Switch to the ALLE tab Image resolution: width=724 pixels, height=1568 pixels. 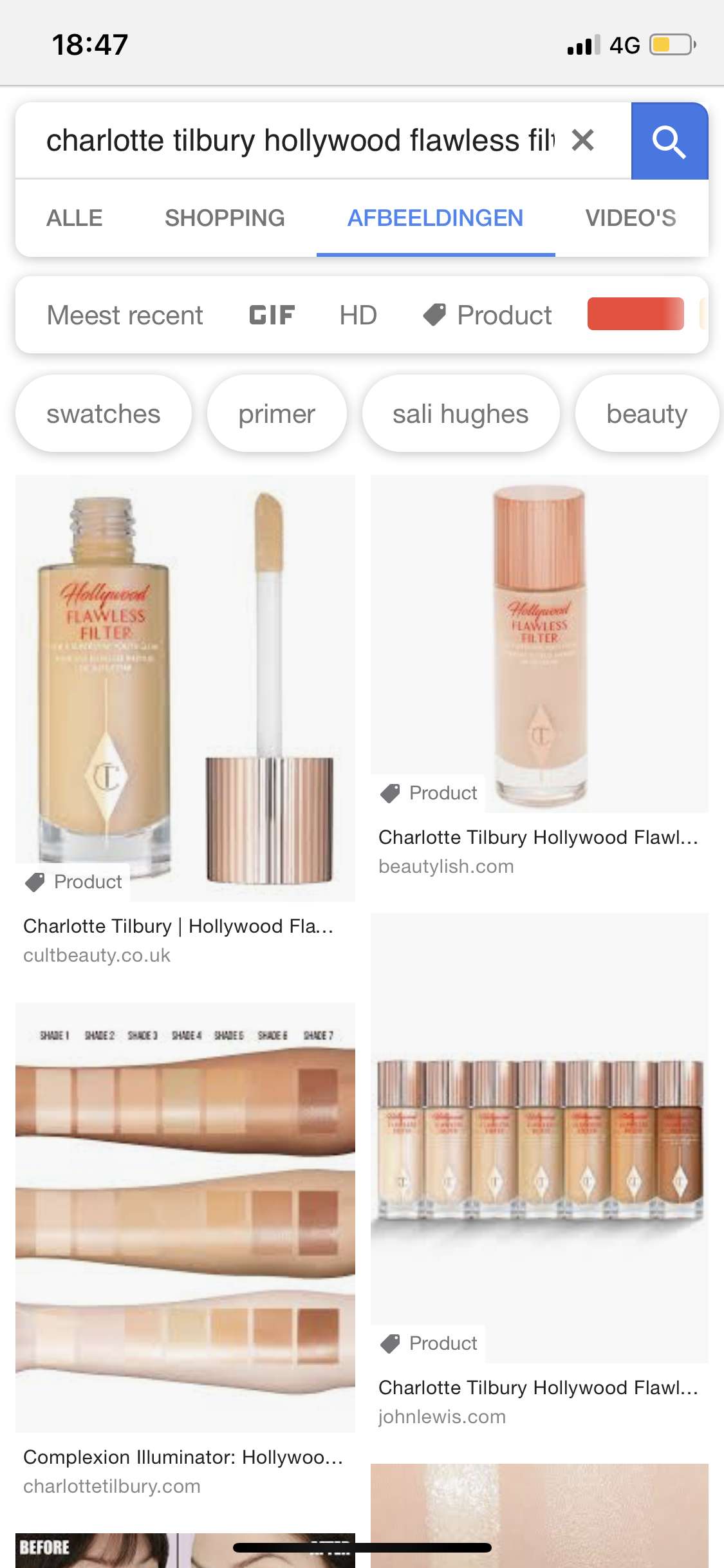(75, 218)
